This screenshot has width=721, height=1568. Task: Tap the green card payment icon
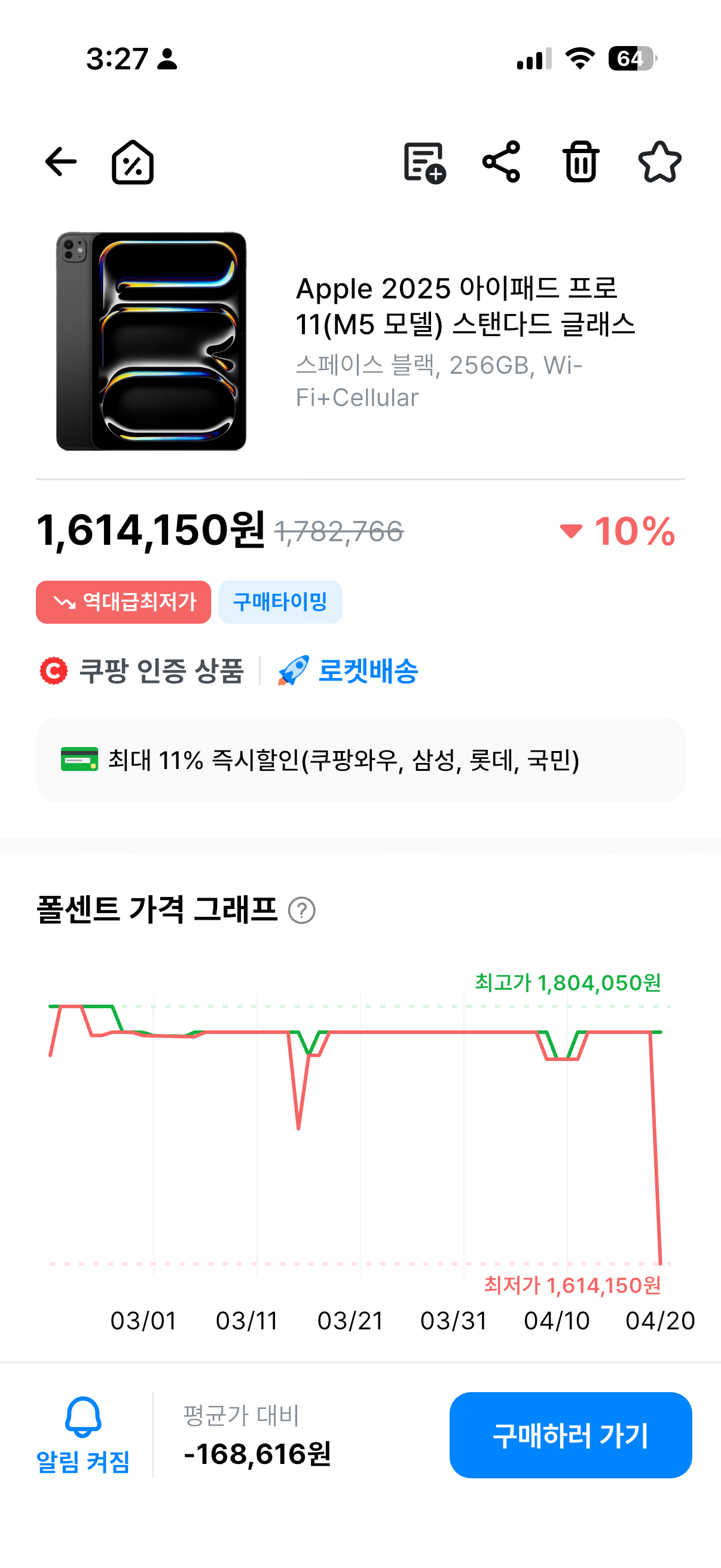(79, 758)
